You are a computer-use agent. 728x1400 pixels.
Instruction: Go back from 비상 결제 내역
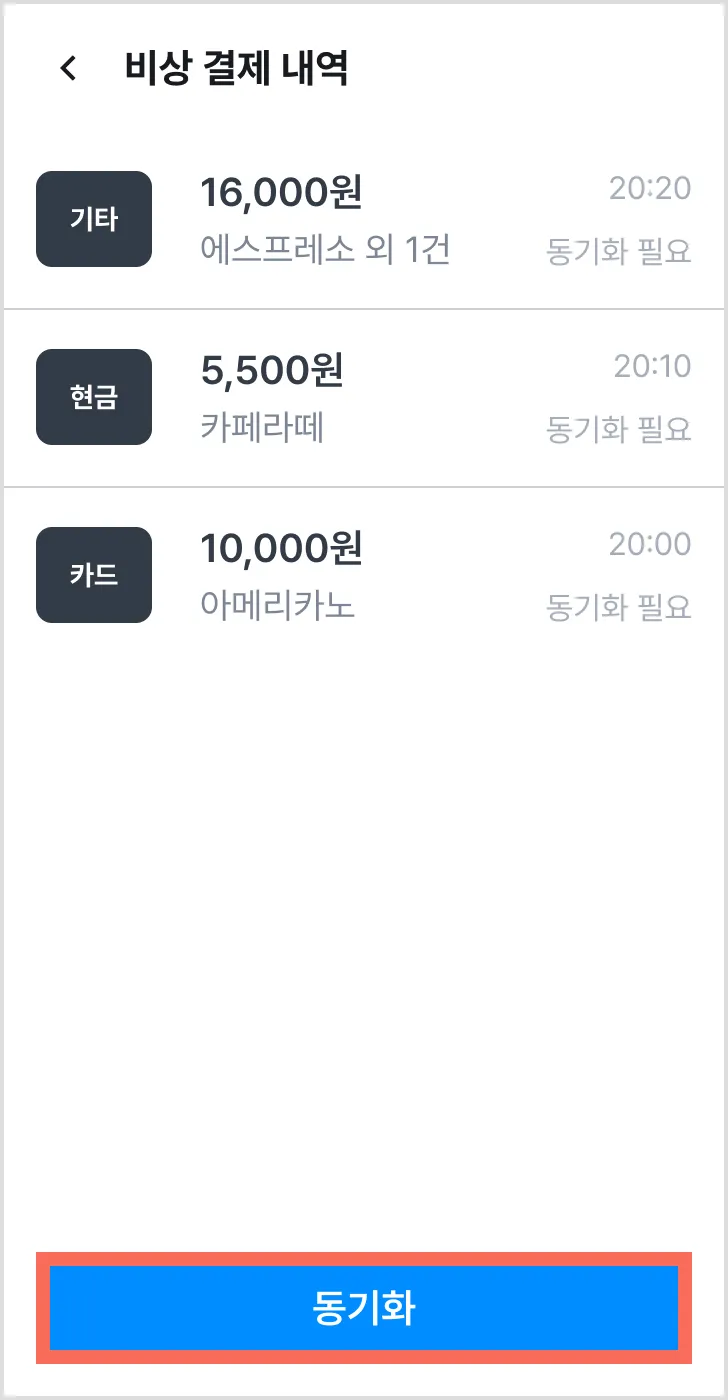tap(68, 69)
